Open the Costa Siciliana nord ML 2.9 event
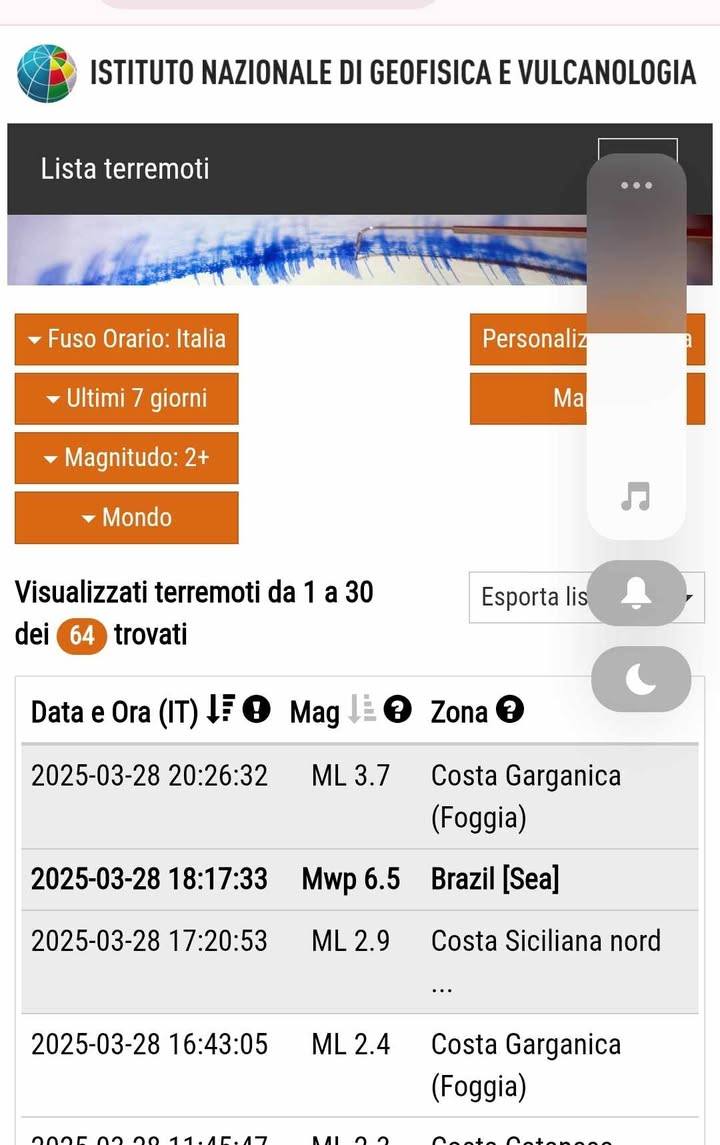The width and height of the screenshot is (720, 1145). pos(545,941)
